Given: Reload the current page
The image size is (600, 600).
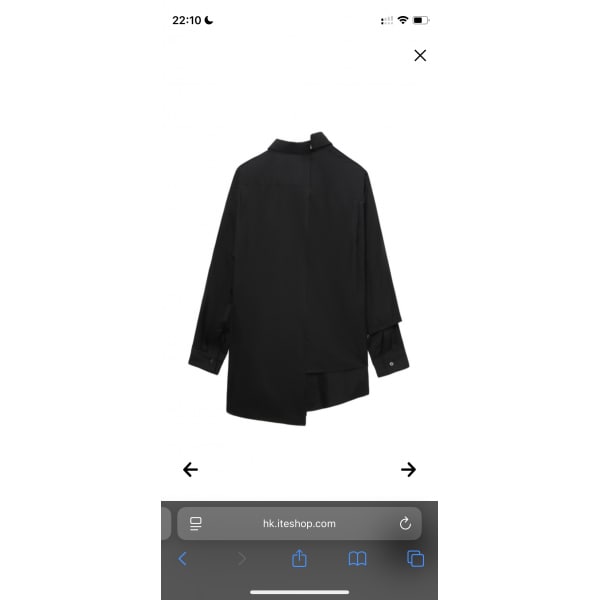Looking at the screenshot, I should click(405, 523).
